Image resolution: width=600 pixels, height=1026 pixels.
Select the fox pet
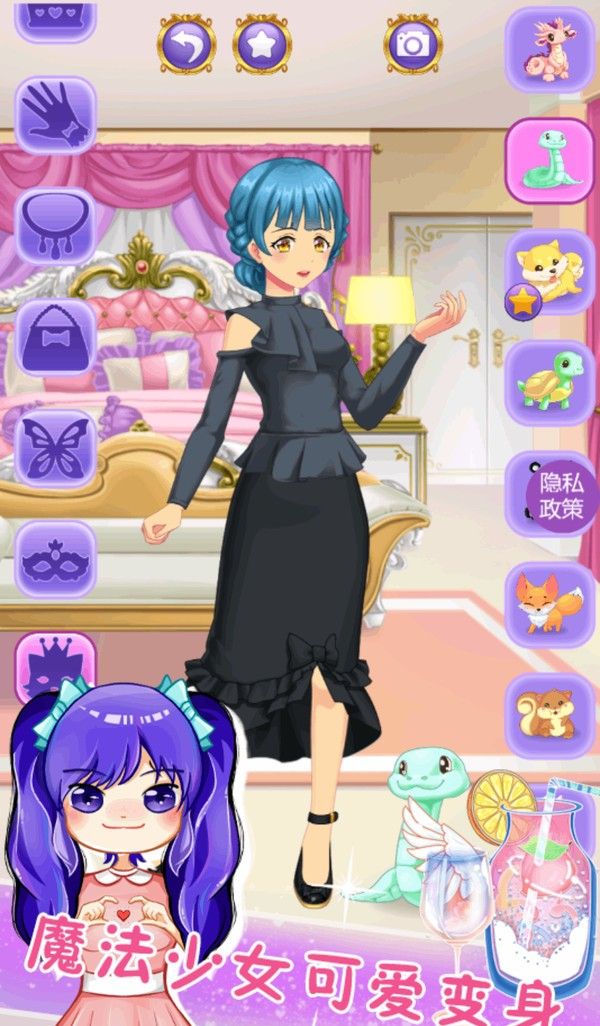(x=549, y=605)
